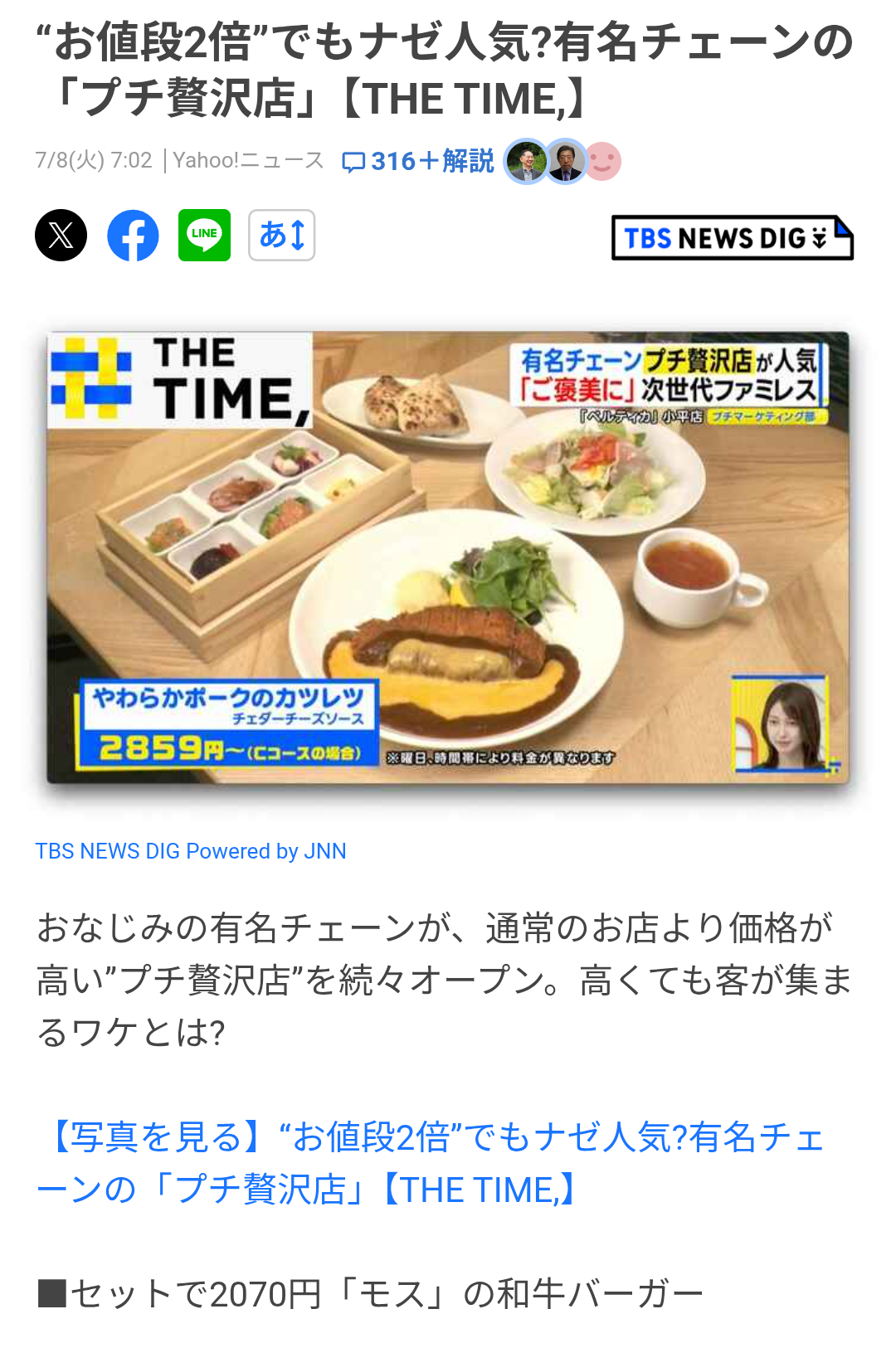Image resolution: width=896 pixels, height=1348 pixels.
Task: Share the article via LINE
Action: tap(204, 236)
